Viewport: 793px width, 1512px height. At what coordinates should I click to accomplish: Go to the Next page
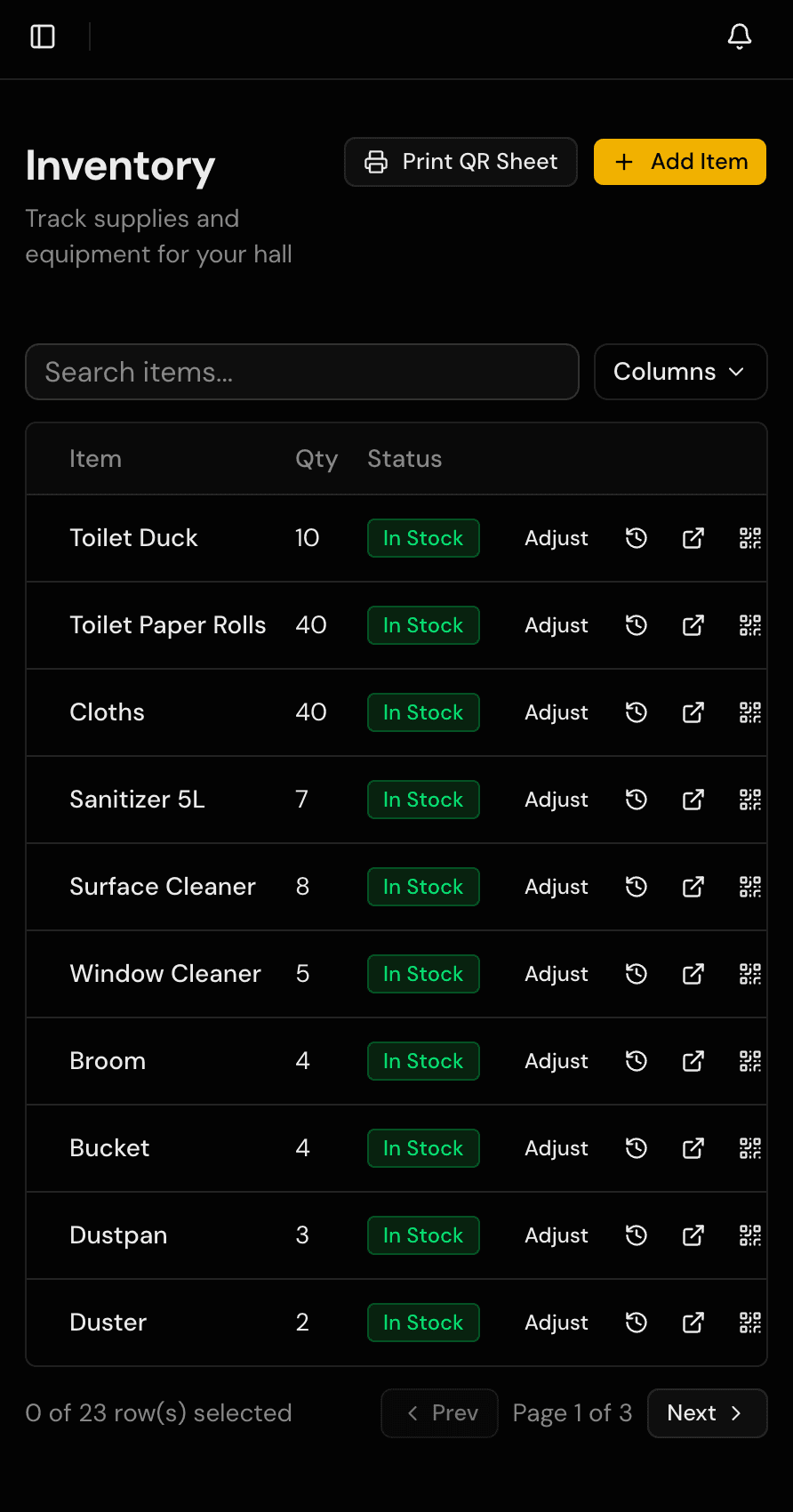click(707, 1413)
